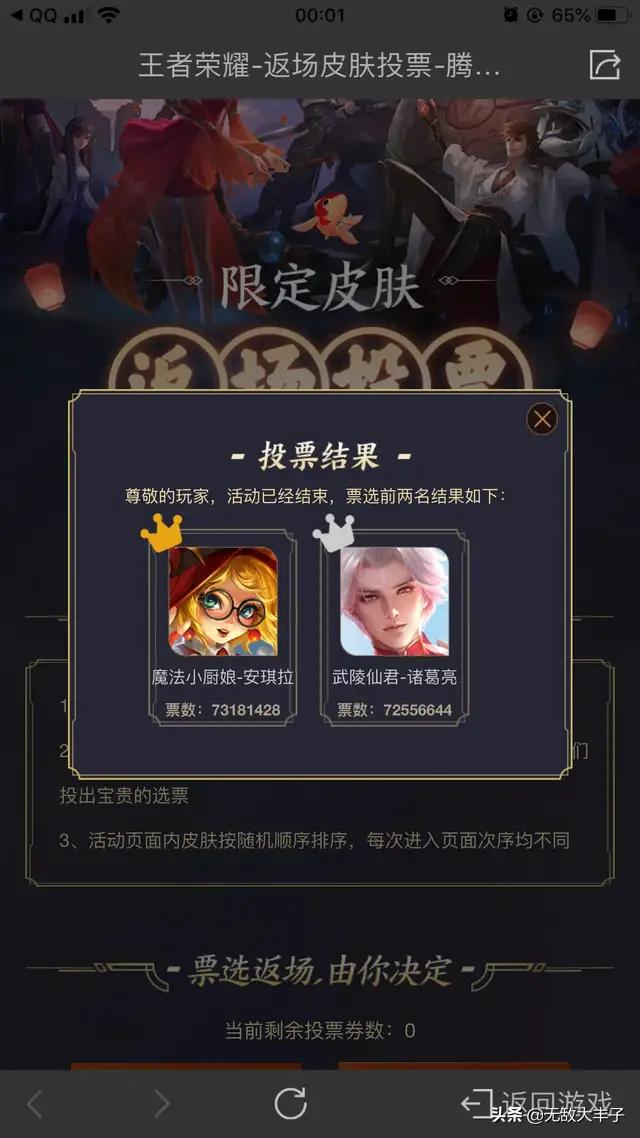The width and height of the screenshot is (640, 1138).
Task: Go forward to next web page
Action: [x=162, y=1104]
